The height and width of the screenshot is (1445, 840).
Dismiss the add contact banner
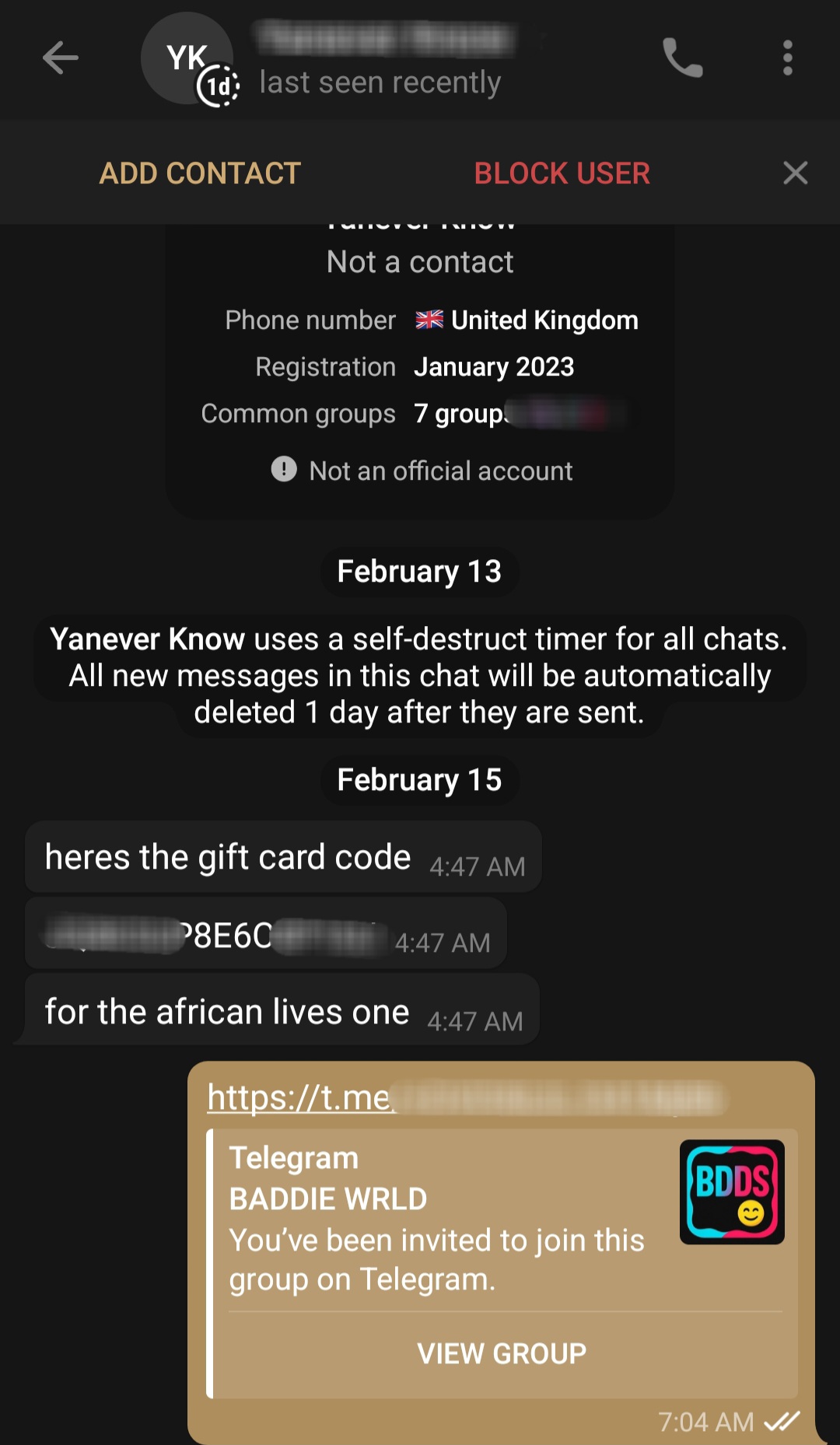(795, 173)
